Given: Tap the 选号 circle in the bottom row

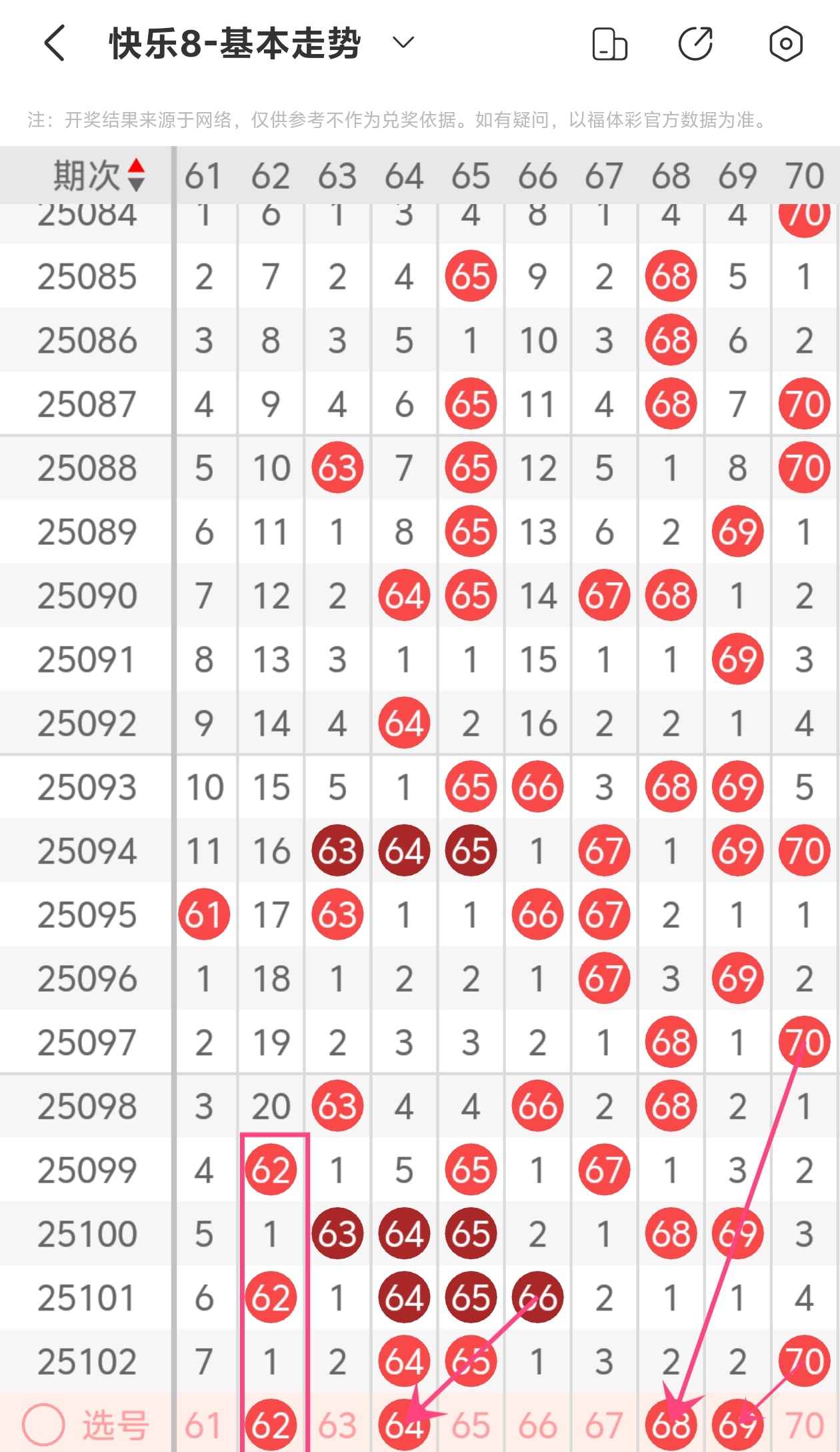Looking at the screenshot, I should (43, 1425).
